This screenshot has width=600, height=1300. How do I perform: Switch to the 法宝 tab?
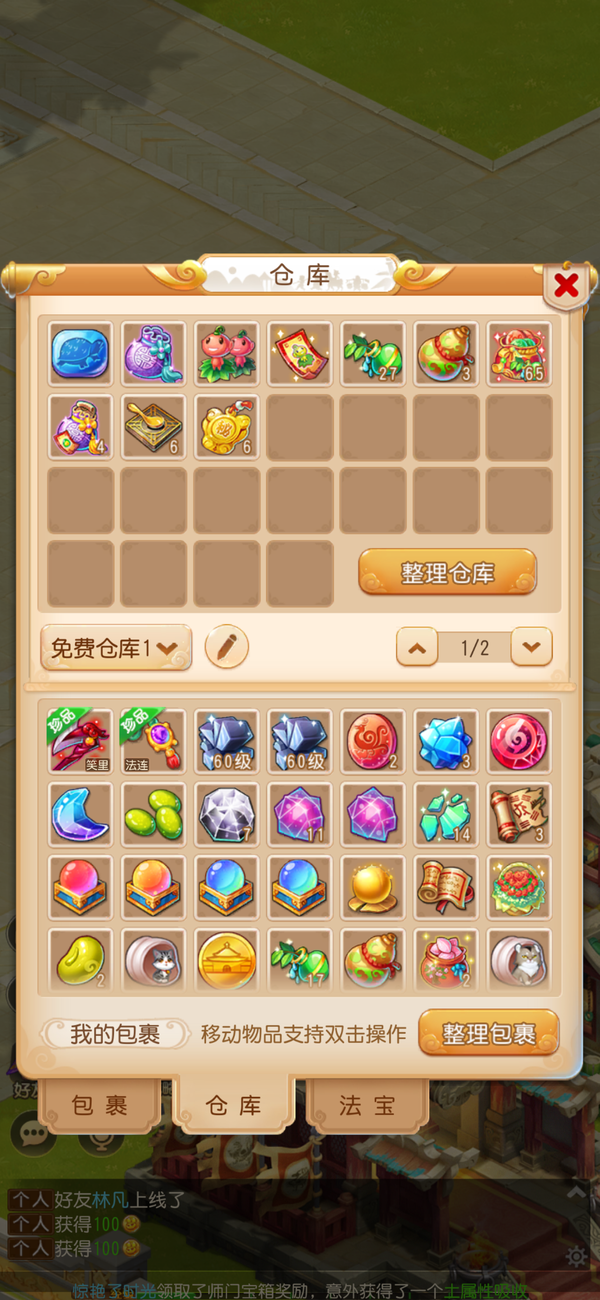[x=366, y=1105]
